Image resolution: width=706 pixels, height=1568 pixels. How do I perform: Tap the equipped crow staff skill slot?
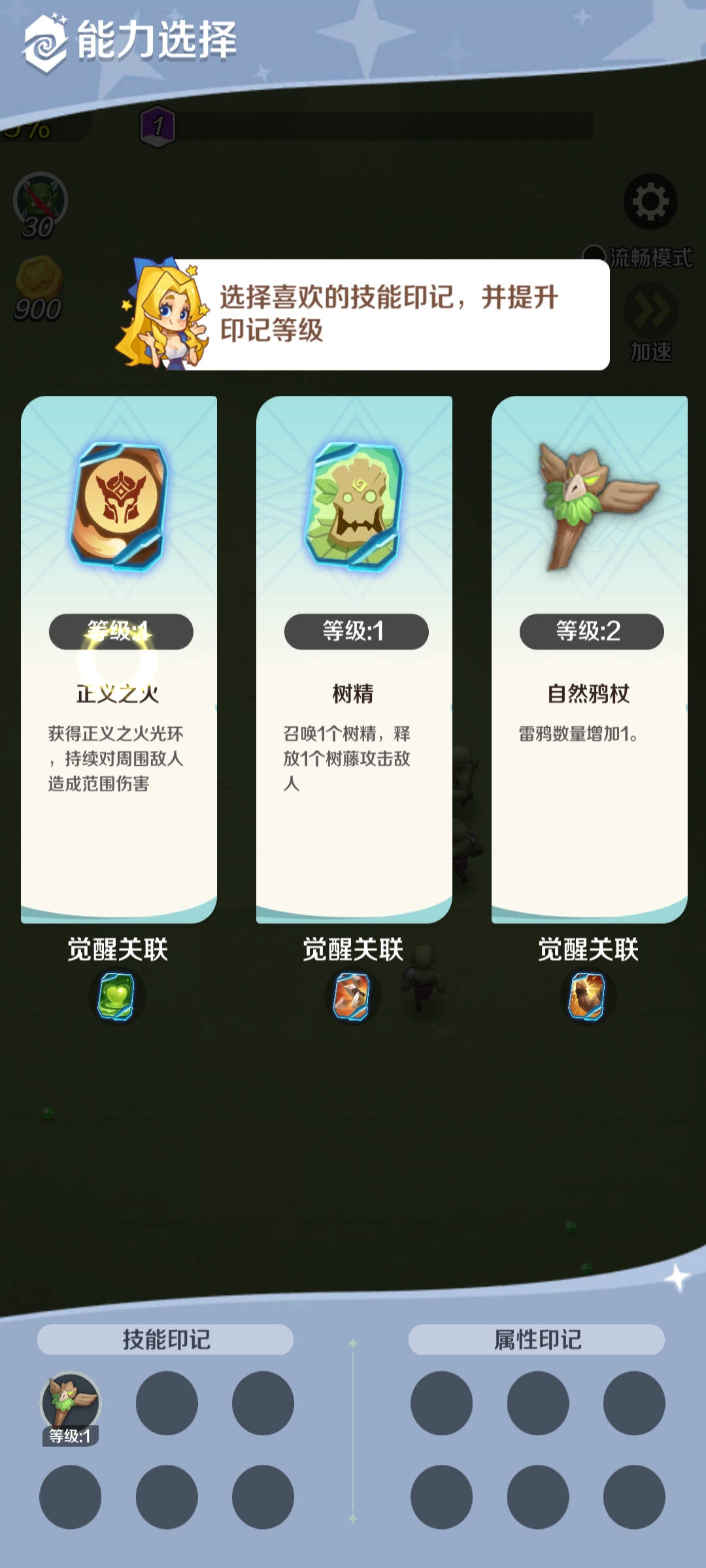tap(70, 1405)
